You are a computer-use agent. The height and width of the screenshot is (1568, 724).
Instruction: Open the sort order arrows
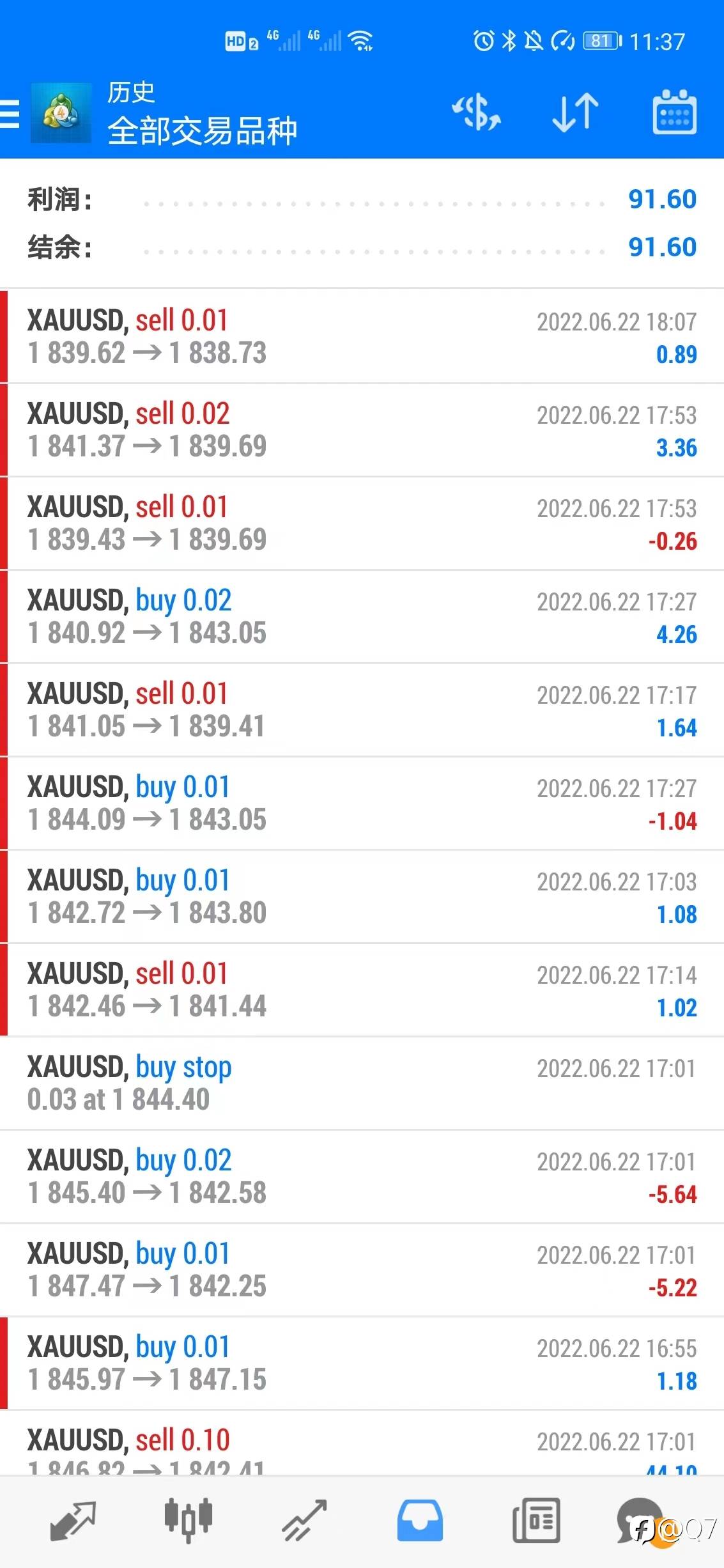coord(575,113)
